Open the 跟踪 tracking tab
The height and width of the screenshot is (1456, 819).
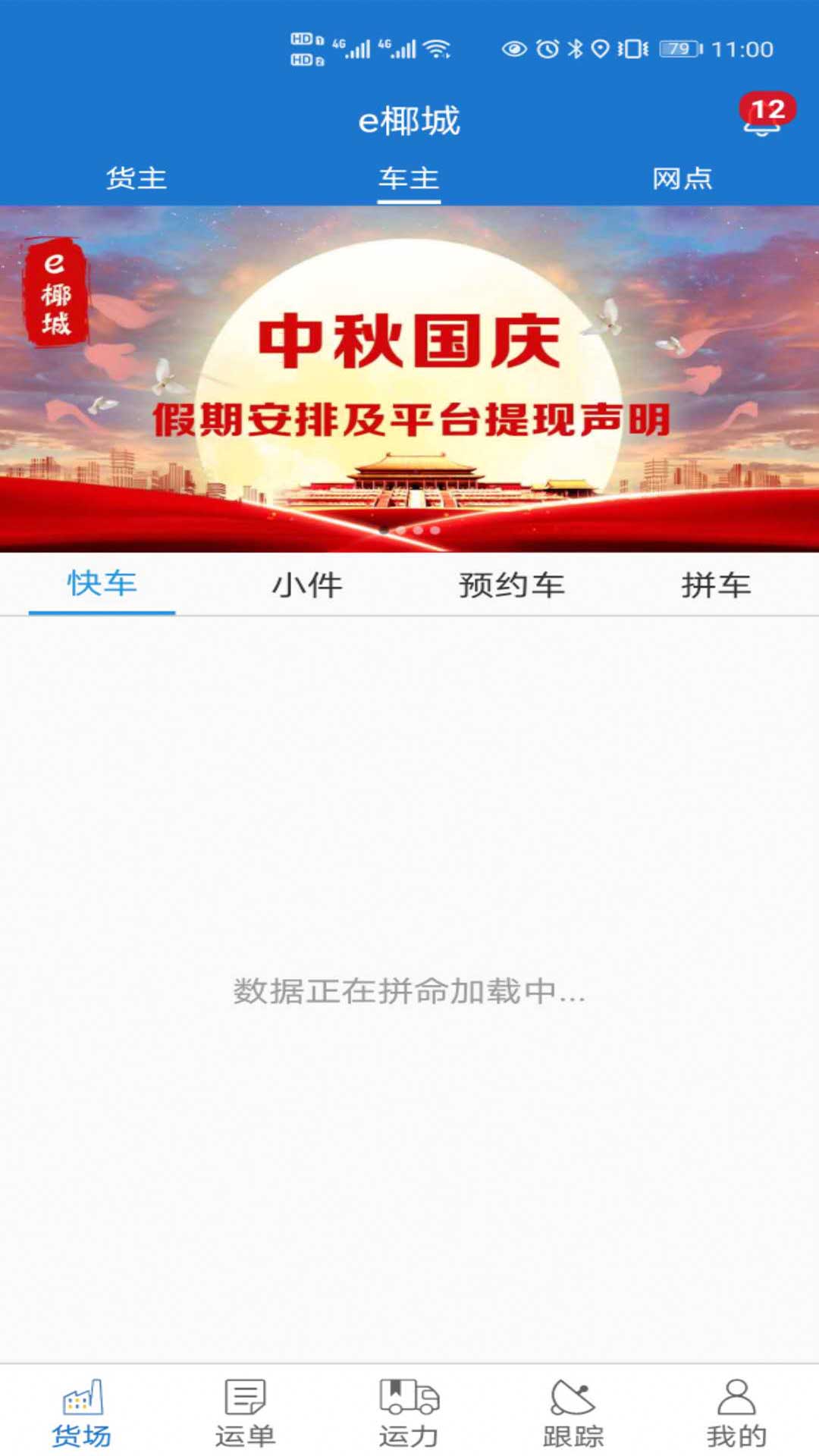(x=573, y=1414)
